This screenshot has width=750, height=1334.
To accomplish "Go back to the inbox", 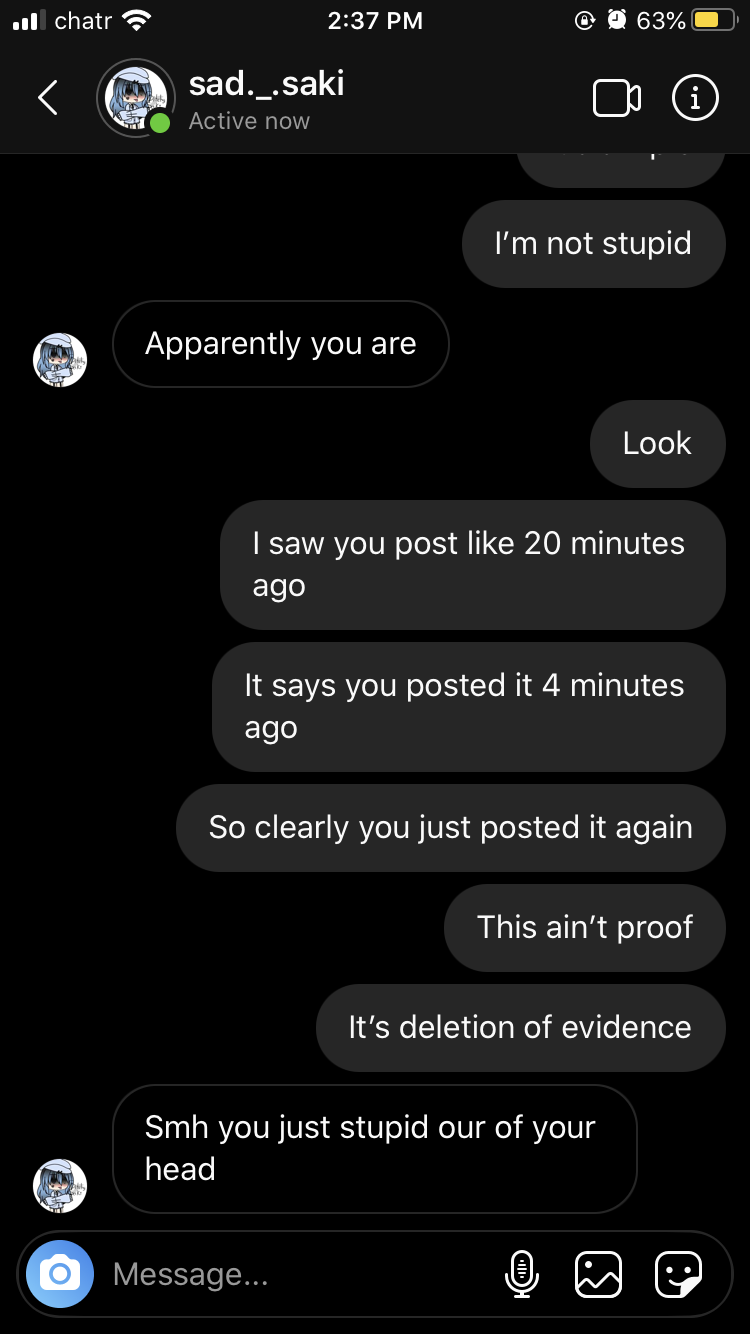I will (47, 98).
